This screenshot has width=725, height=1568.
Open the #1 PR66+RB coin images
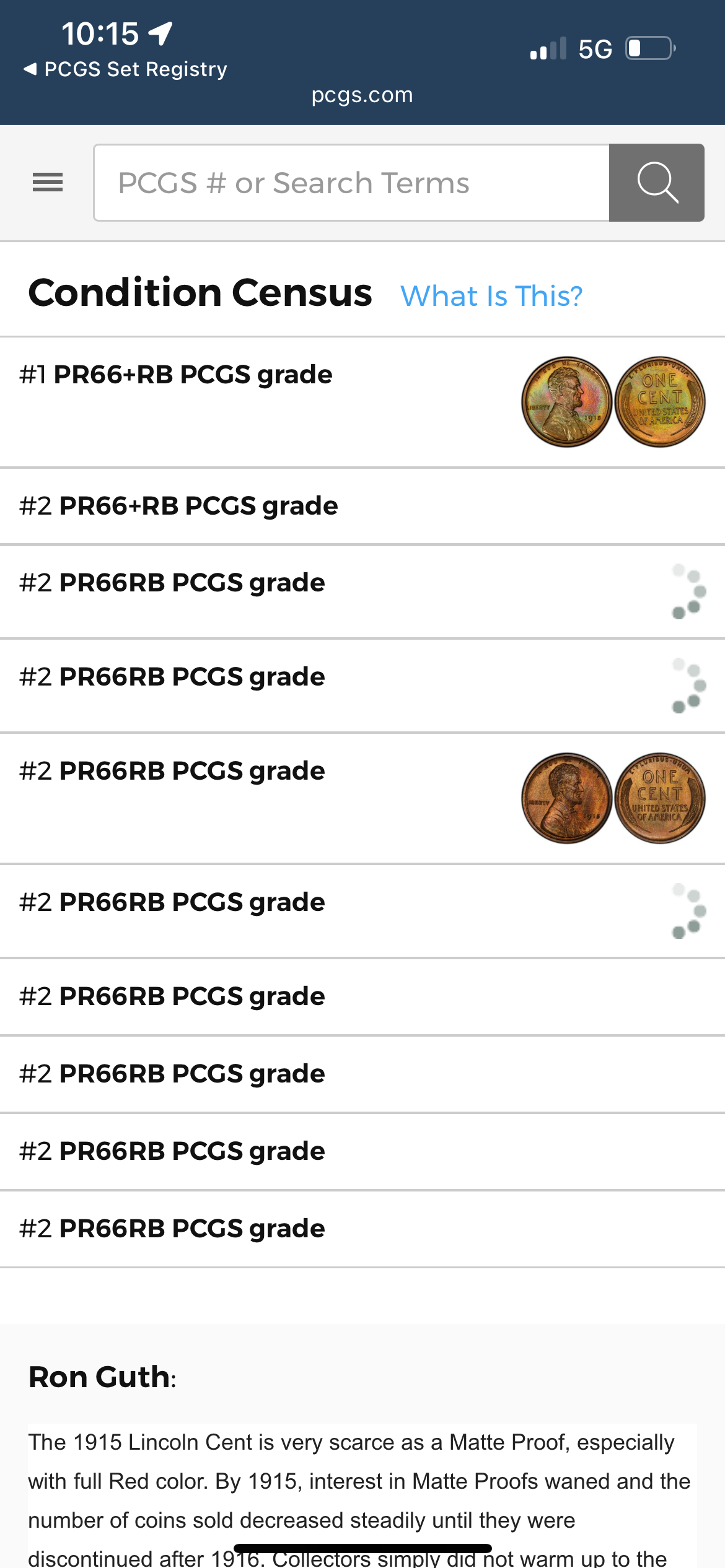coord(613,402)
